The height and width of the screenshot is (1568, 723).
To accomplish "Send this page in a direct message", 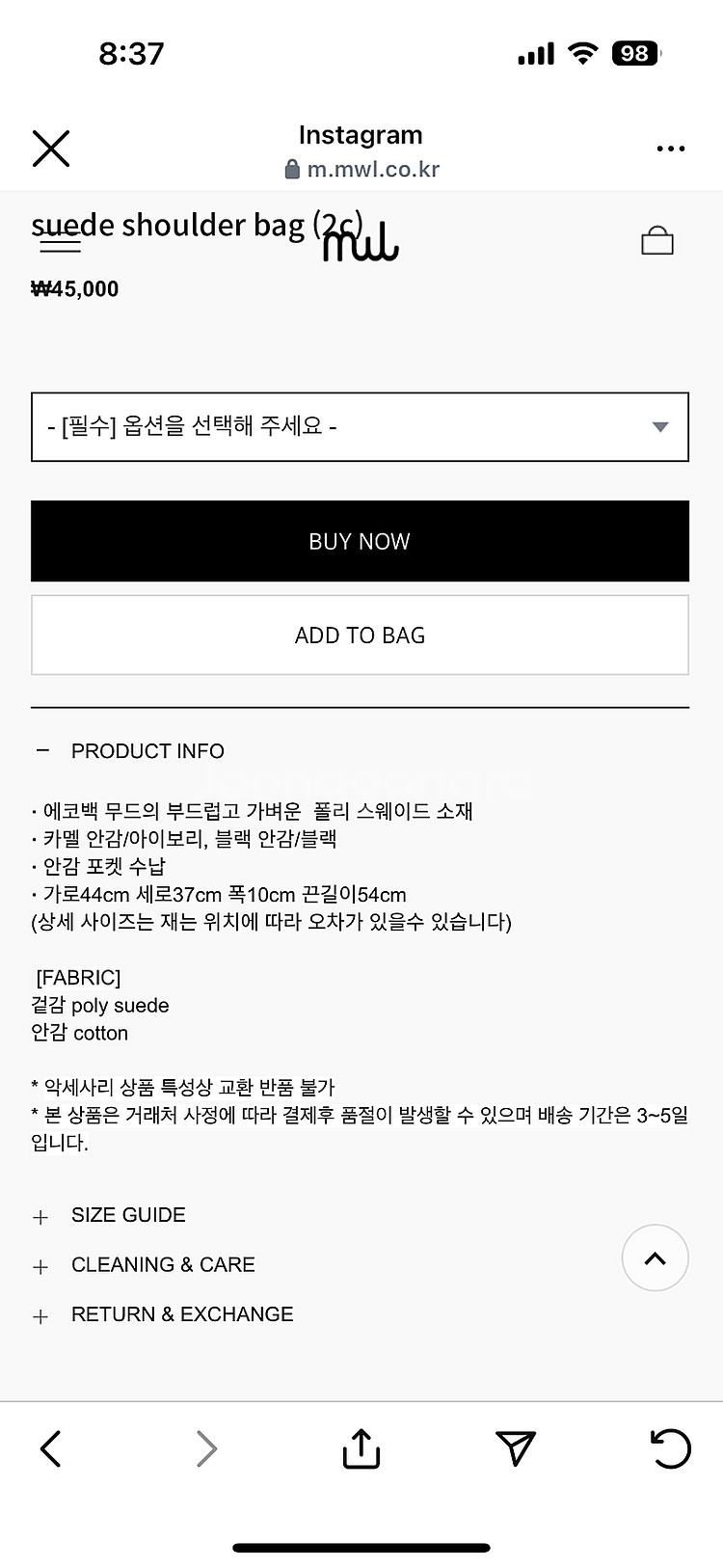I will (516, 1448).
